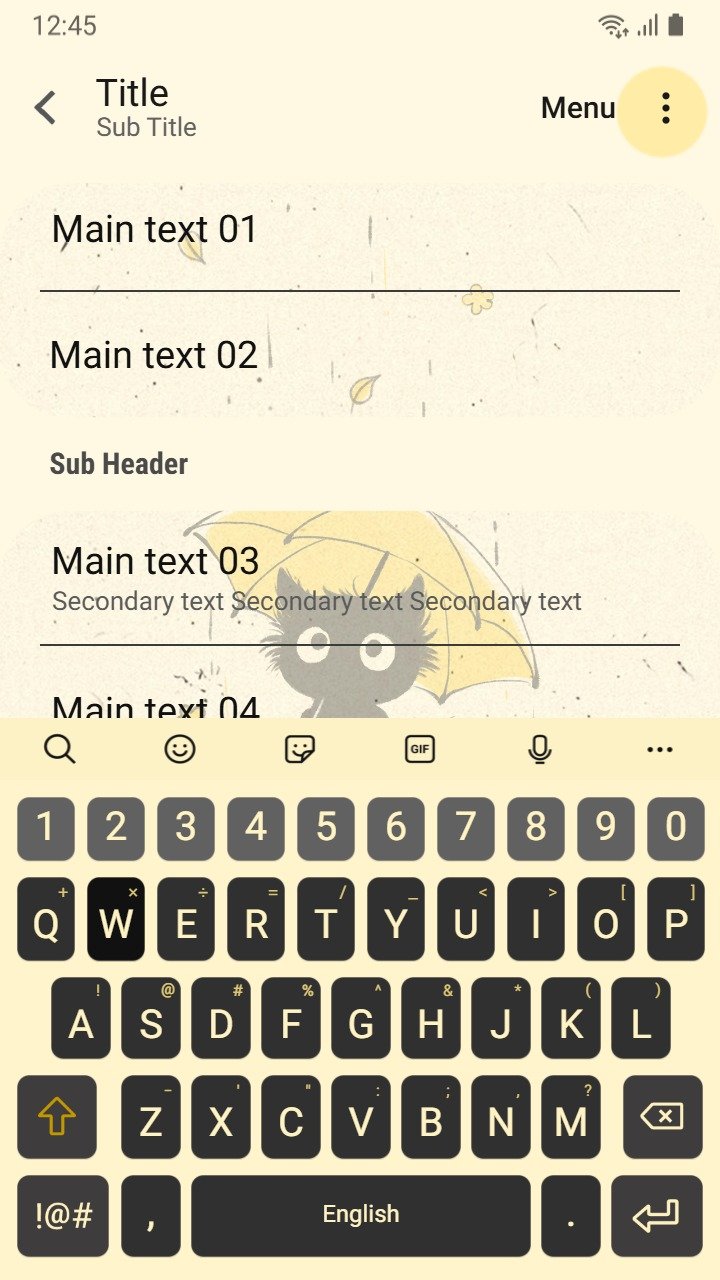Hit the backspace key
720x1280 pixels.
pos(663,1117)
